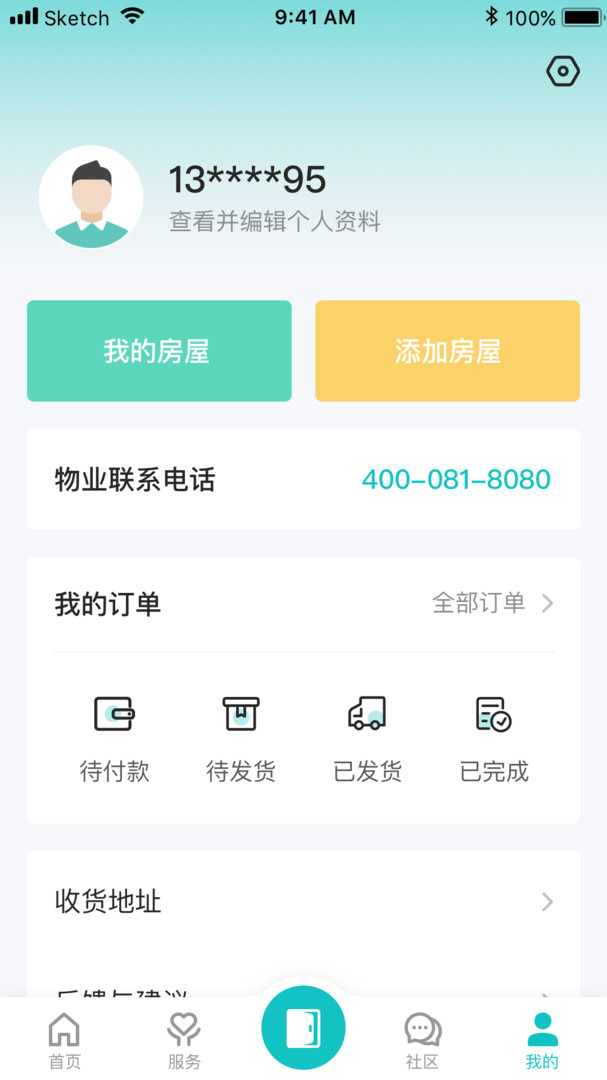Select the 我的 tab
607x1080 pixels.
coord(542,1040)
